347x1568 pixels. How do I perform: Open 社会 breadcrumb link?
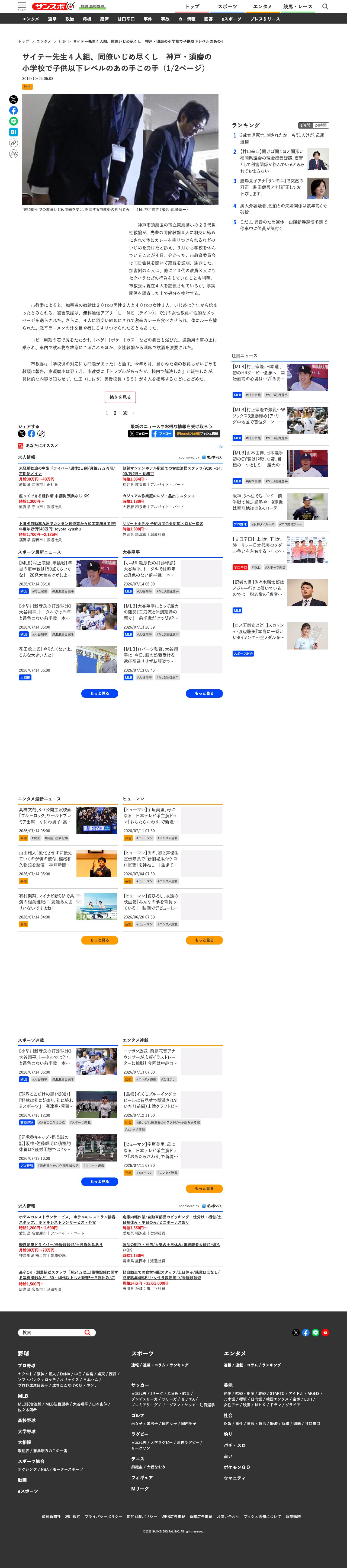click(62, 41)
